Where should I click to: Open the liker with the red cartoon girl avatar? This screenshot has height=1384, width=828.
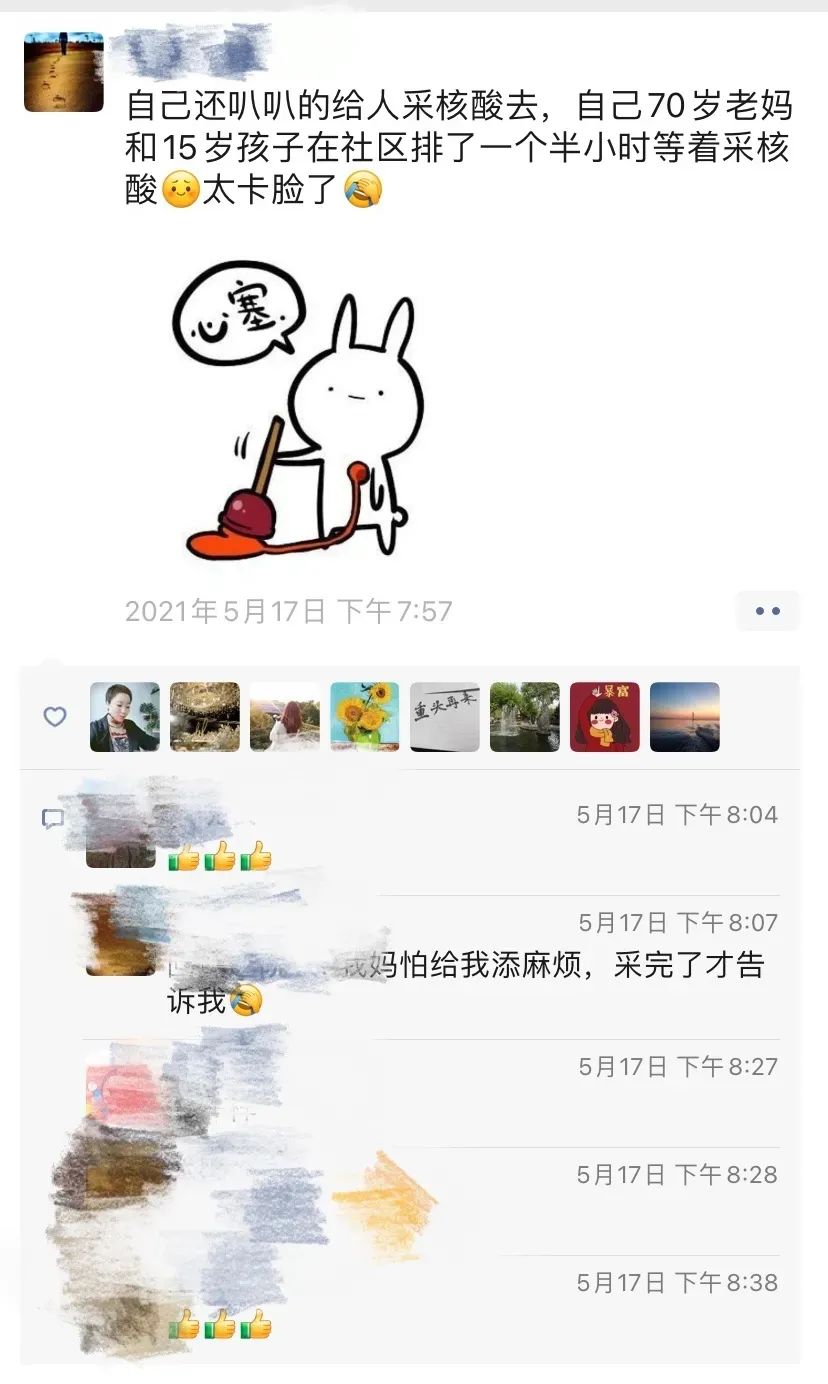click(605, 717)
